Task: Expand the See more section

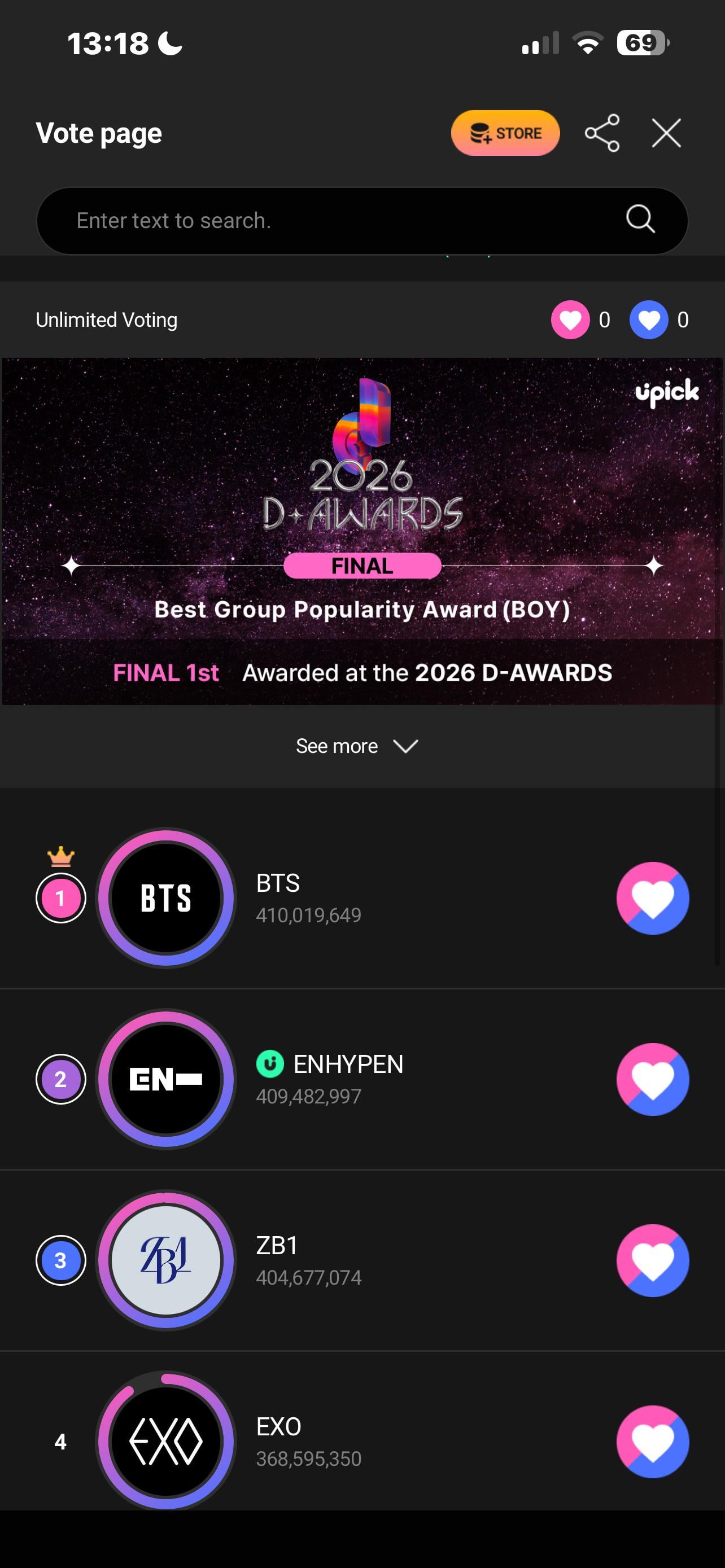Action: click(357, 746)
